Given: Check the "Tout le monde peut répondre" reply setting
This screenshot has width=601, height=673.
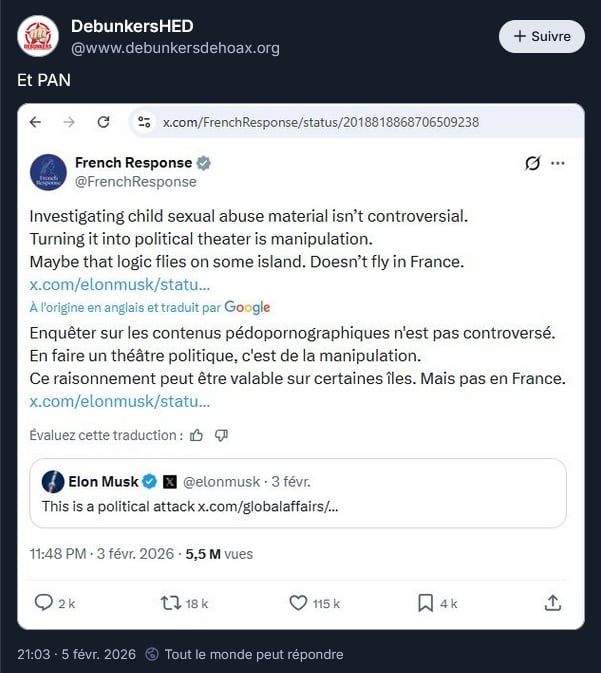Looking at the screenshot, I should point(253,654).
